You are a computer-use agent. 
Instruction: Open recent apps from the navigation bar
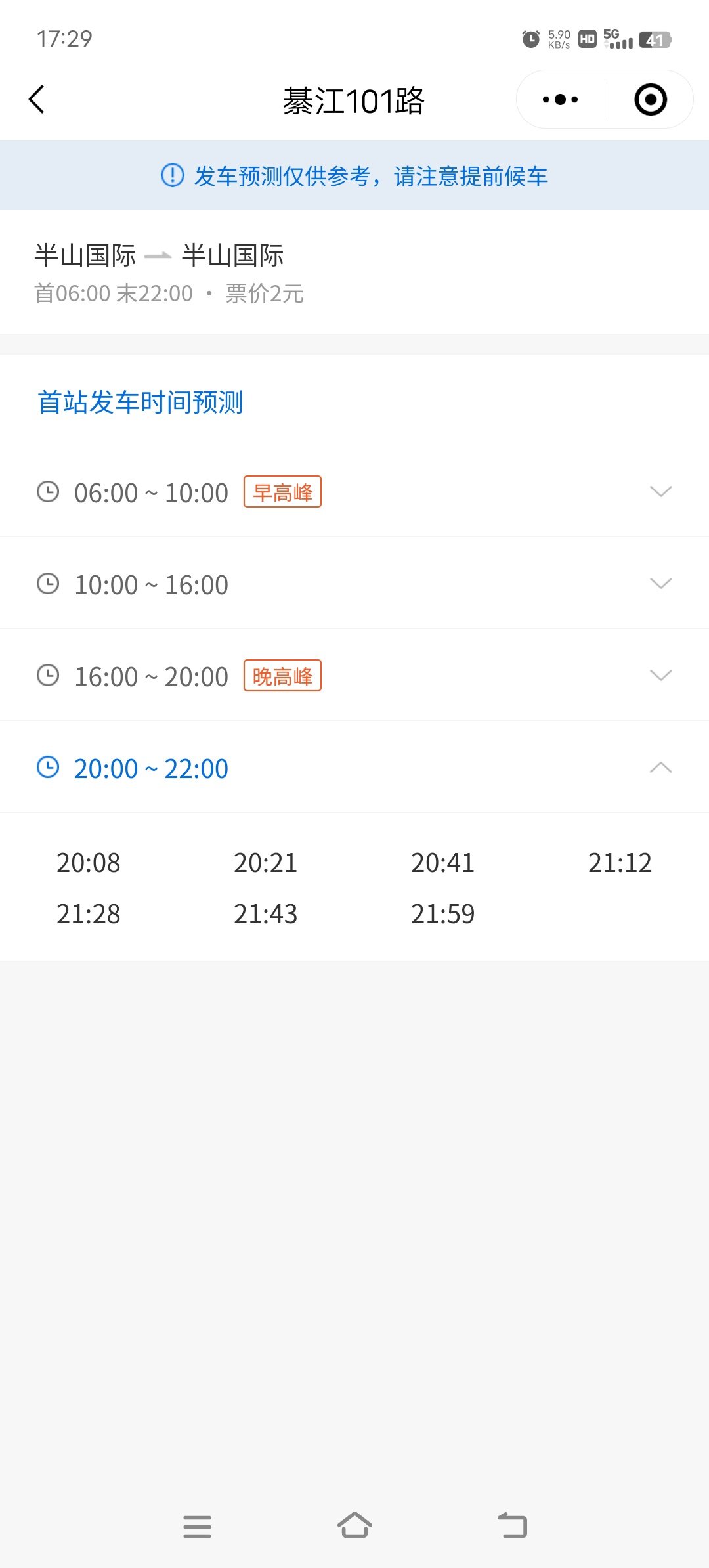click(197, 1527)
